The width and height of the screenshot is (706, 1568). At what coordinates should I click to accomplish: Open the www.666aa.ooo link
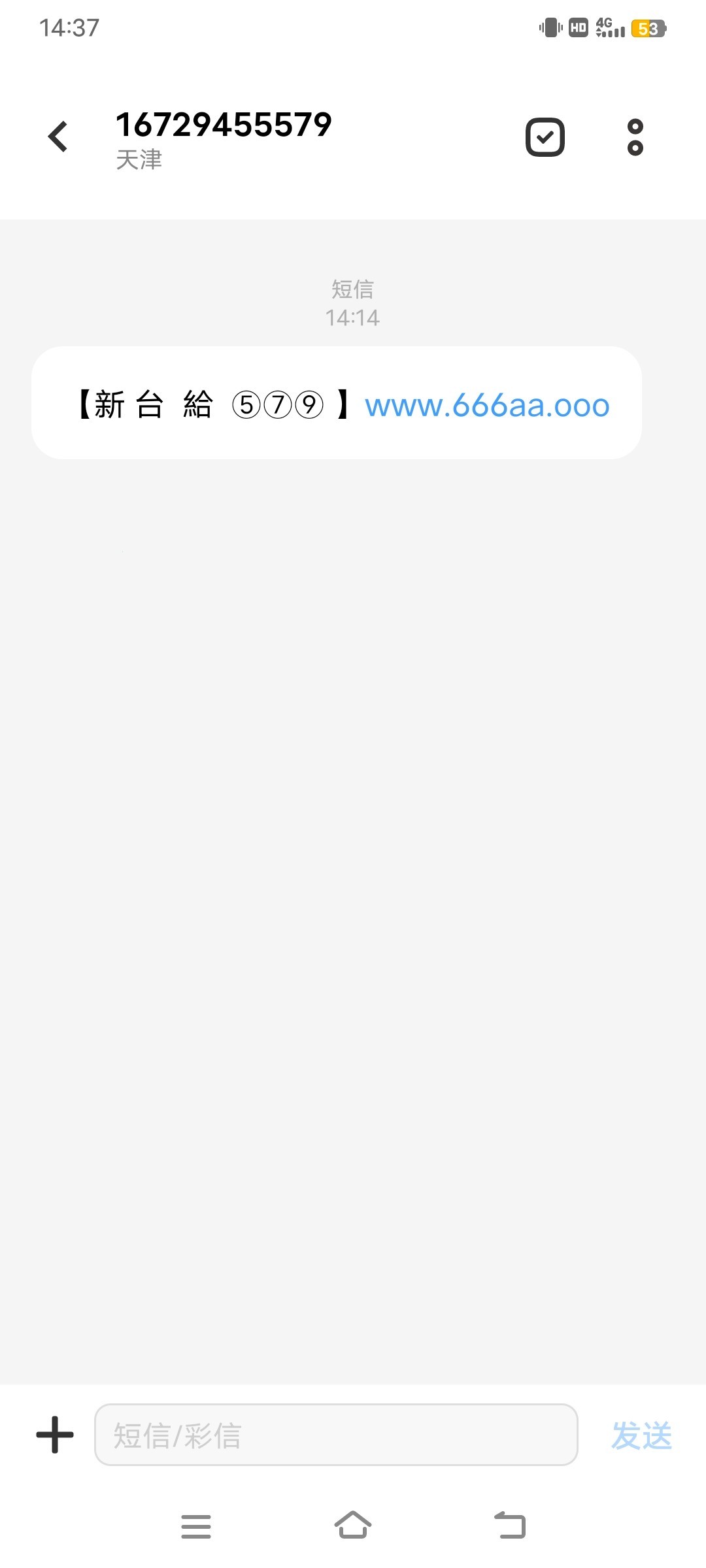(487, 406)
